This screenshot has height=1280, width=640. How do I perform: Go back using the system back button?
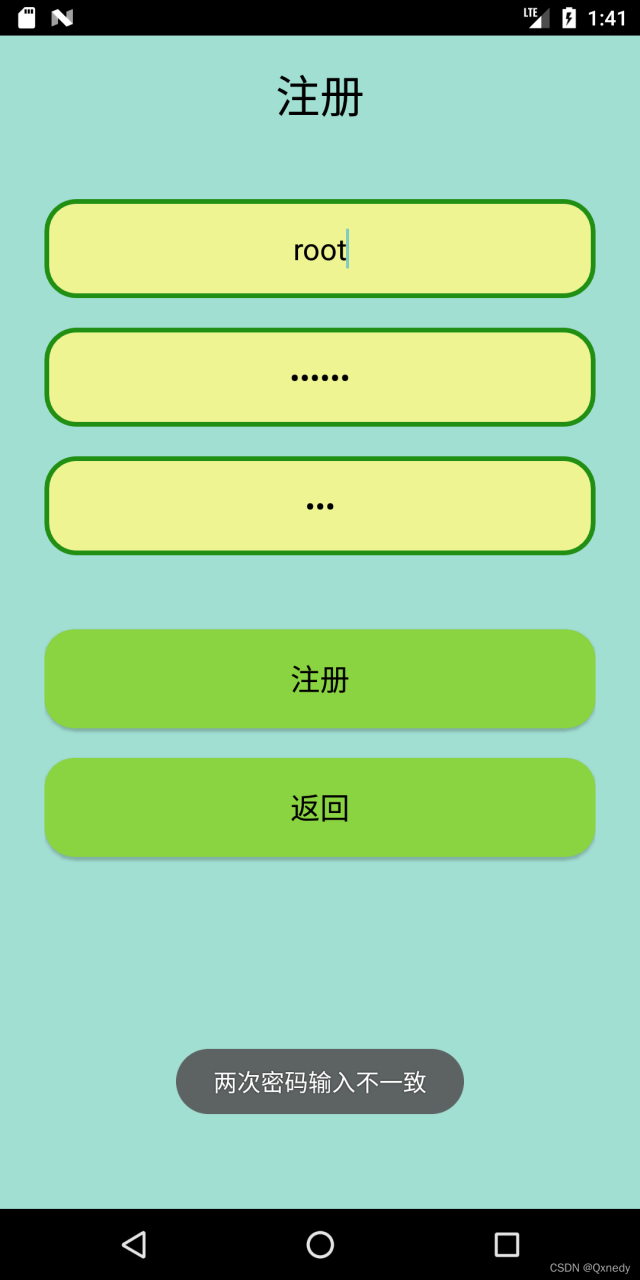[x=133, y=1244]
